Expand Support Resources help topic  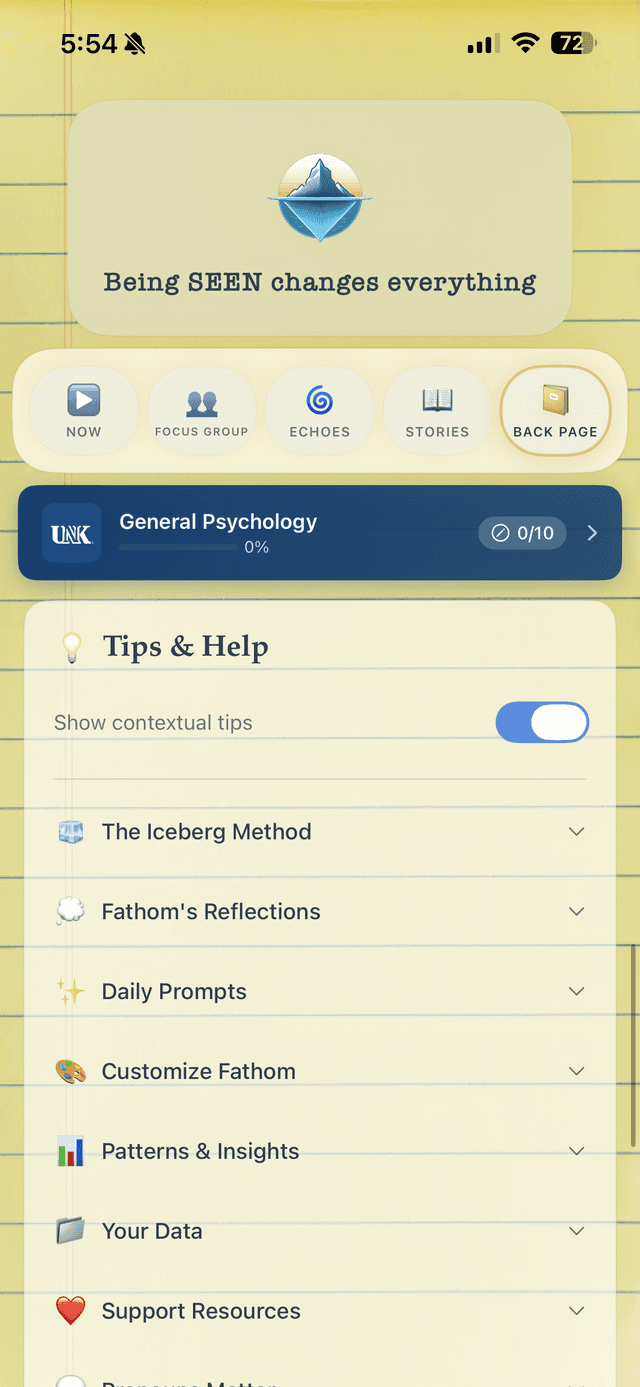point(320,1312)
